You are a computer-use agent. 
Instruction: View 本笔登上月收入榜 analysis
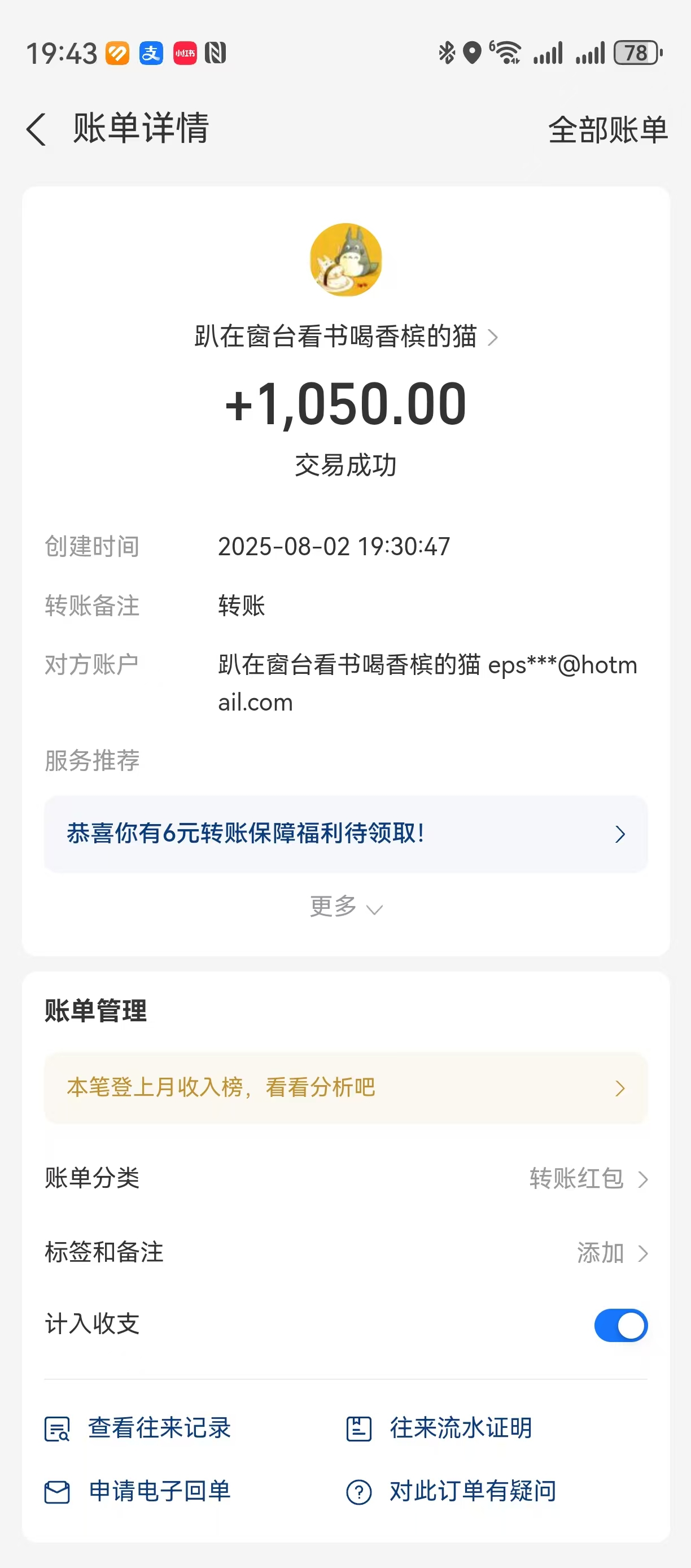345,1088
